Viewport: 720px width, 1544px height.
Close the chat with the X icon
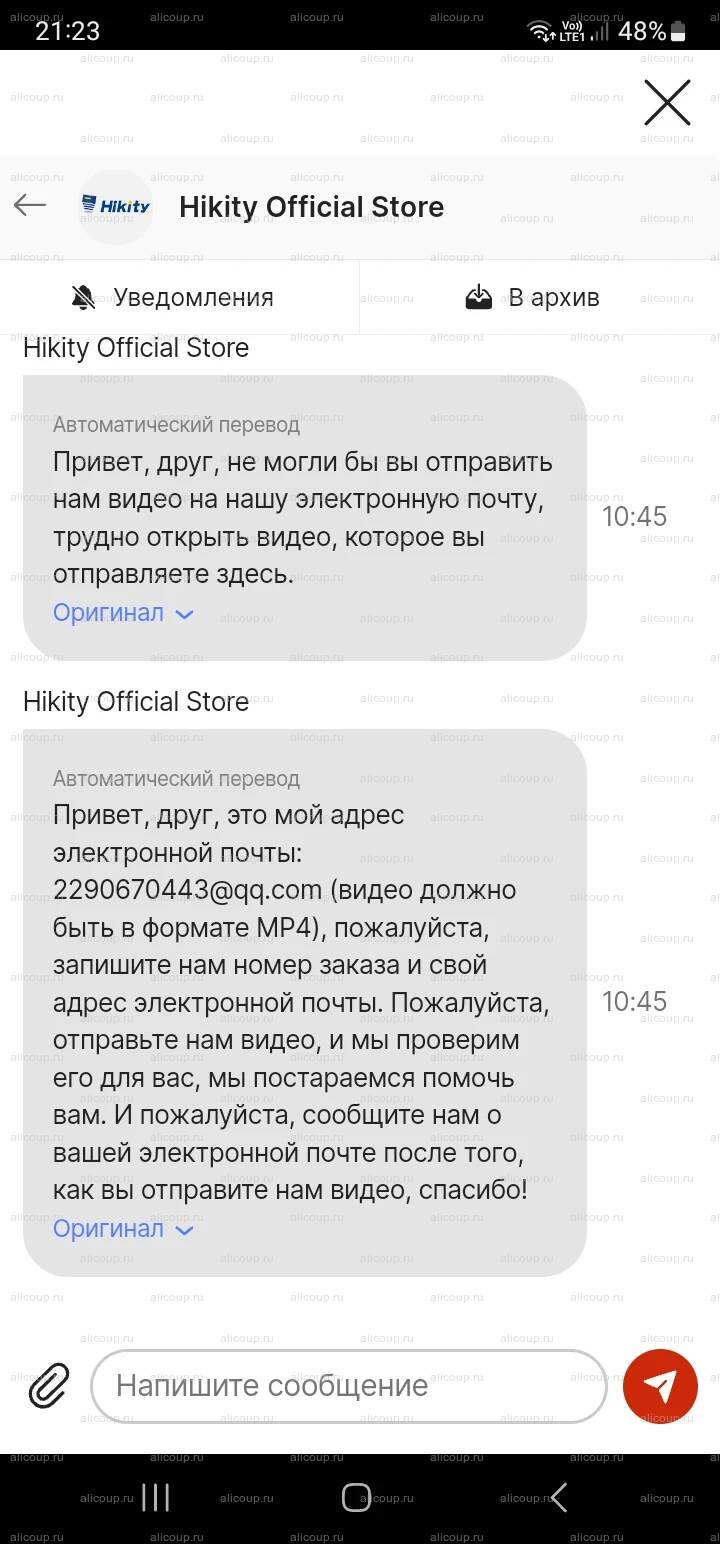pos(667,102)
